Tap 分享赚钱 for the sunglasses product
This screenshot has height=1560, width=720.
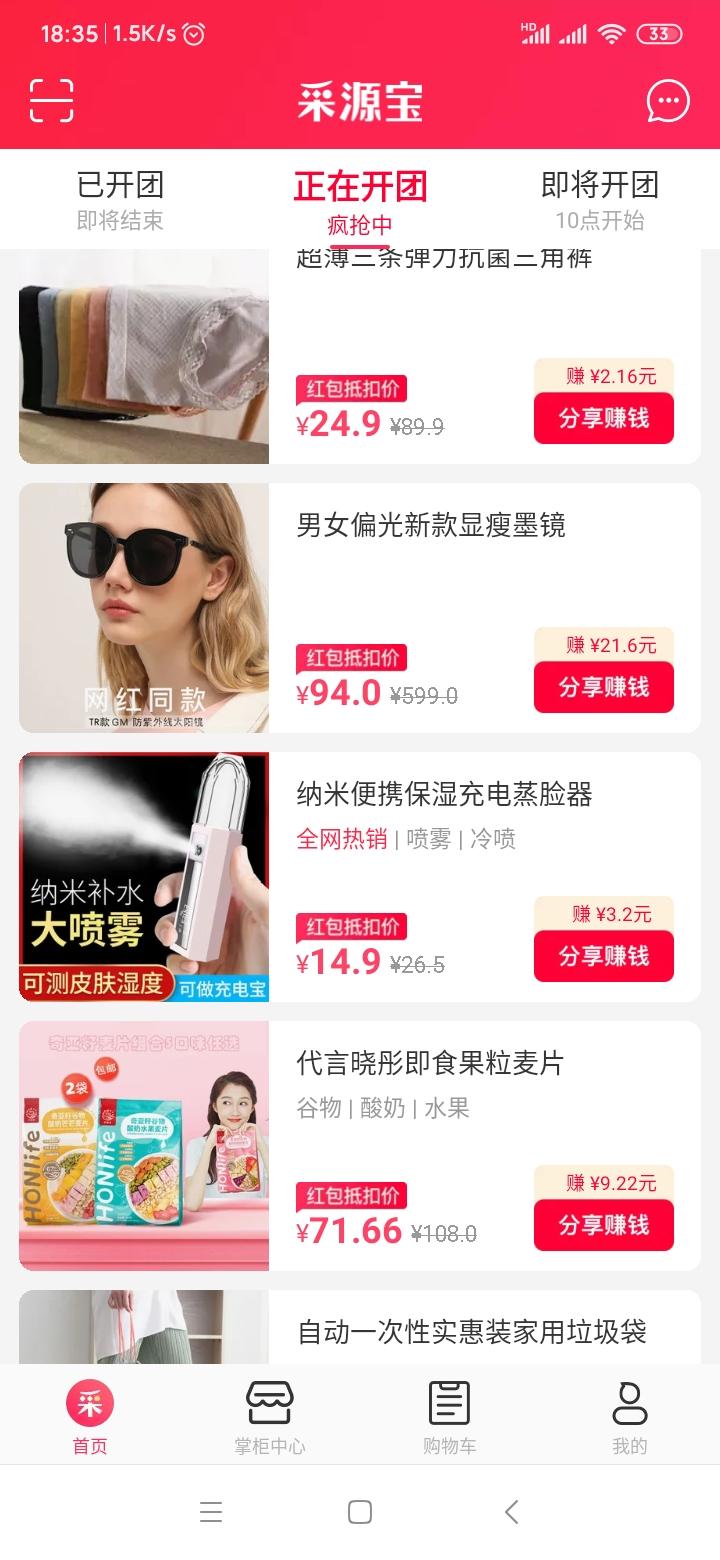pos(603,687)
